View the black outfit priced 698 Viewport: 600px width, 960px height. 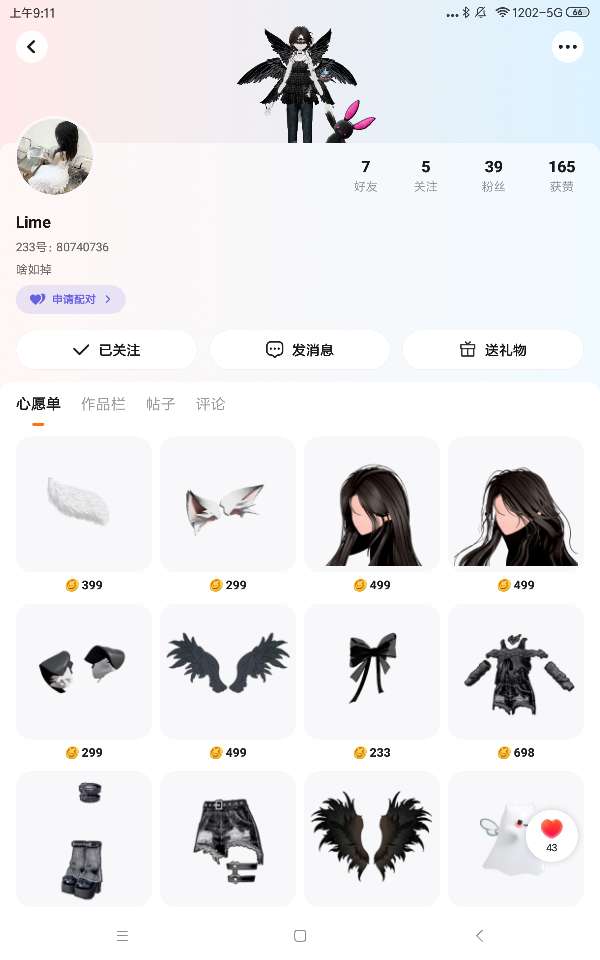[516, 671]
